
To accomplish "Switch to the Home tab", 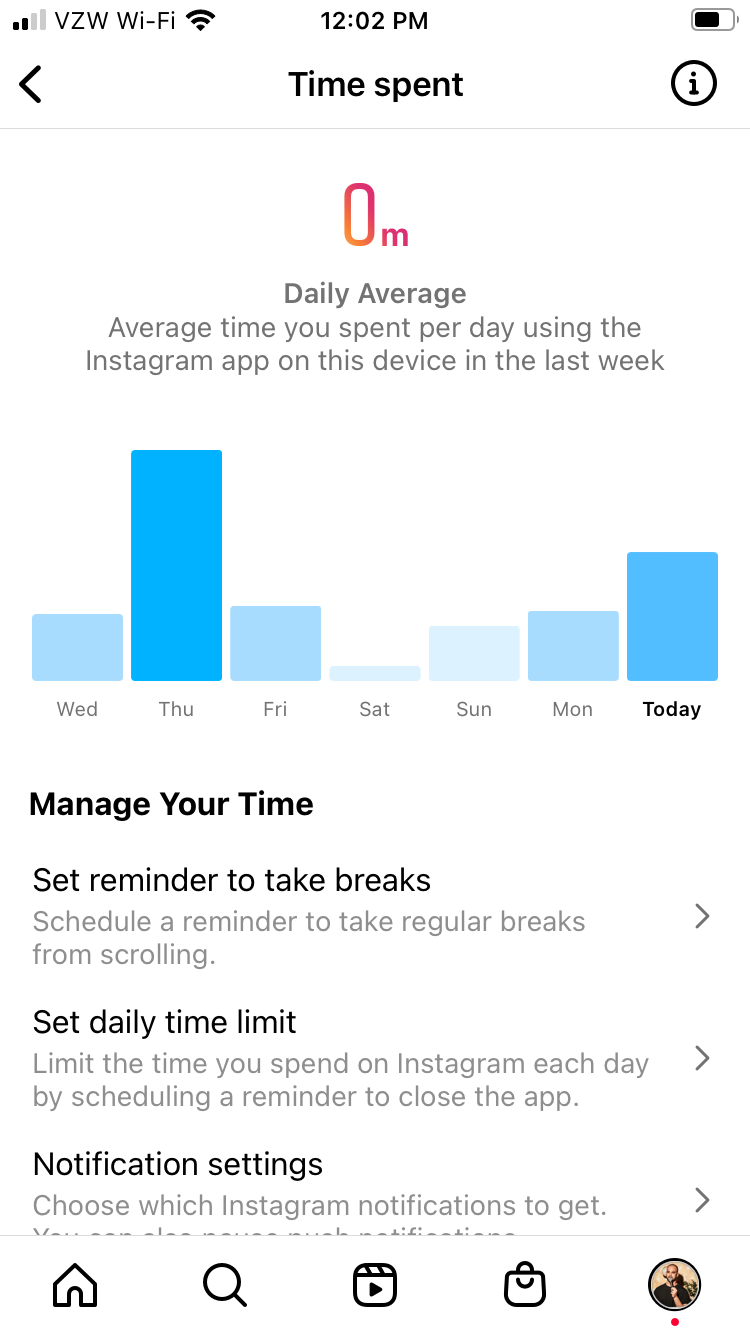I will click(x=75, y=1285).
